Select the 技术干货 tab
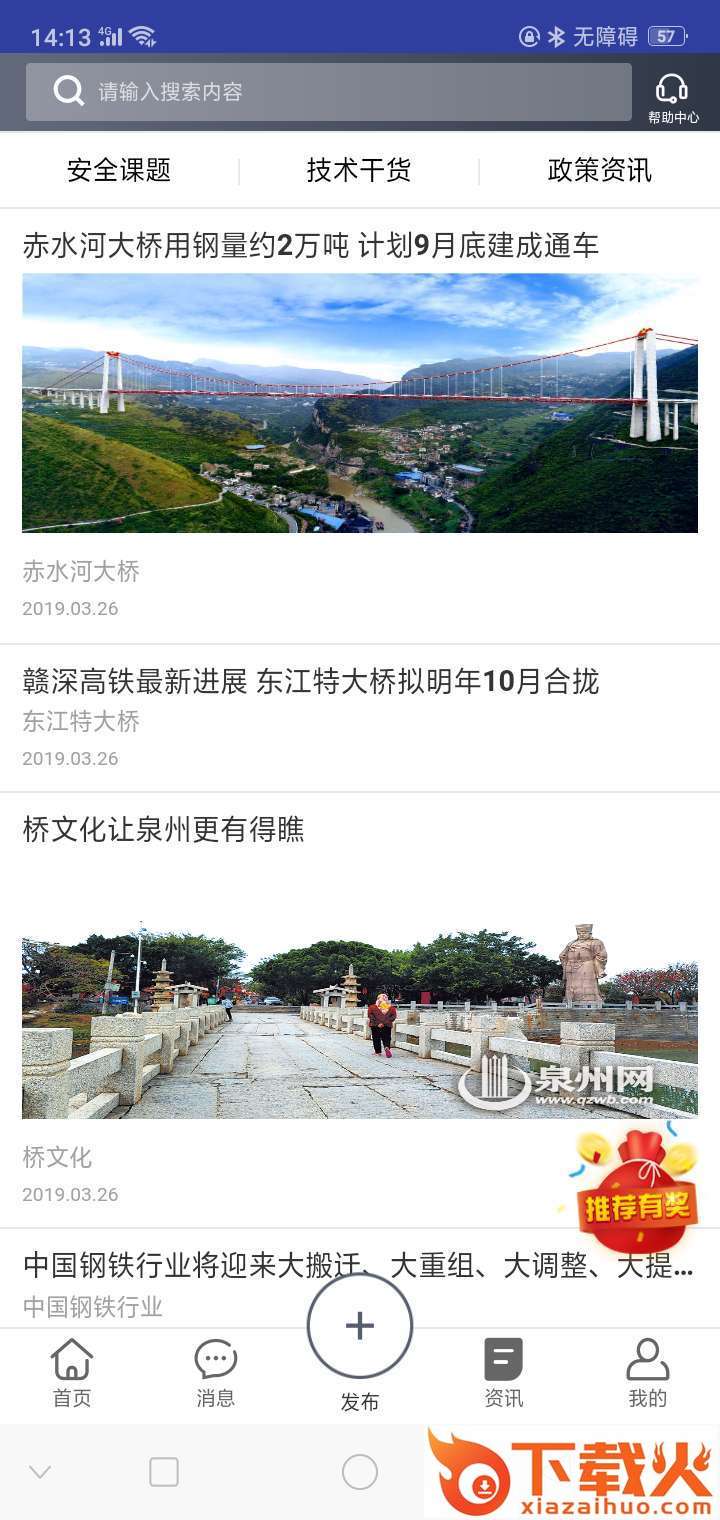The height and width of the screenshot is (1520, 720). point(359,170)
